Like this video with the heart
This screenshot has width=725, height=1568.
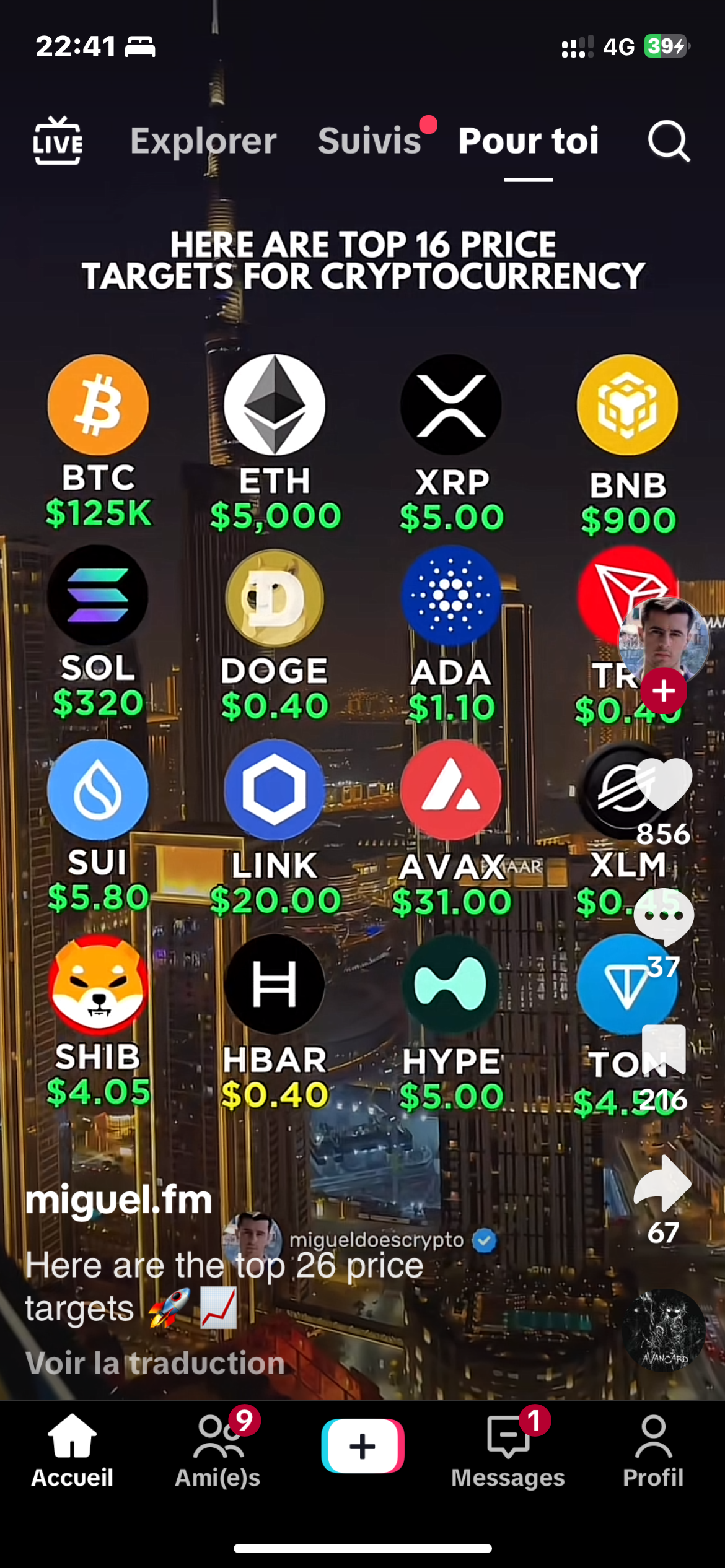pyautogui.click(x=663, y=783)
